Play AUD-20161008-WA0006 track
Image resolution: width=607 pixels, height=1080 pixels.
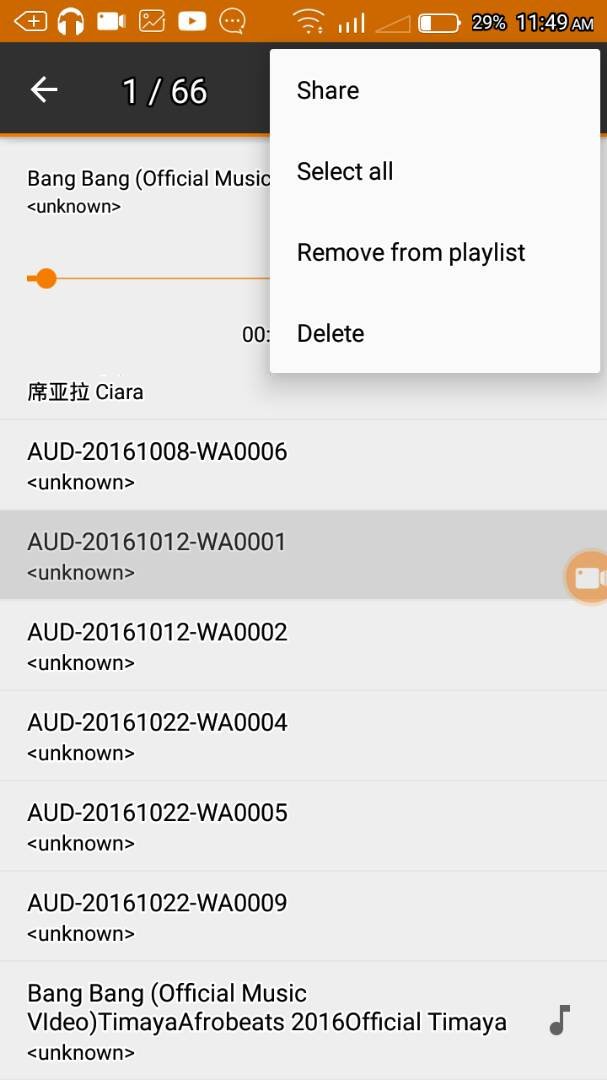[157, 465]
